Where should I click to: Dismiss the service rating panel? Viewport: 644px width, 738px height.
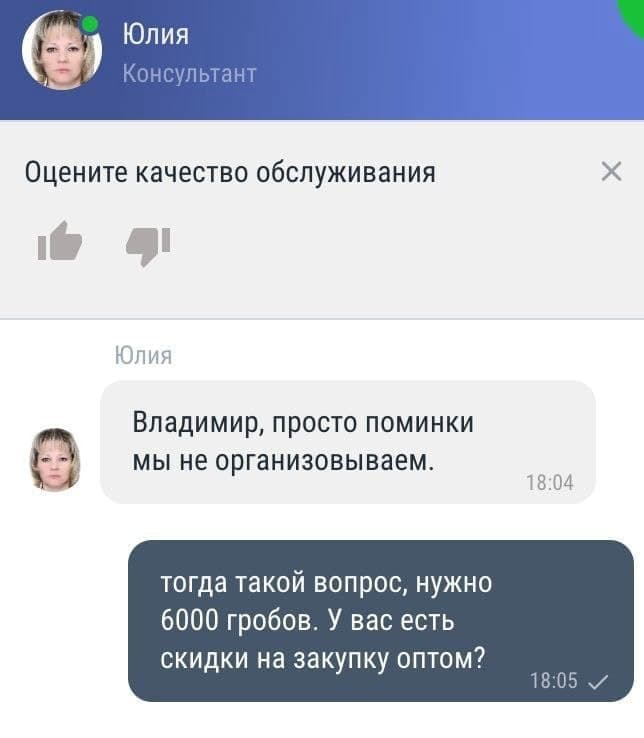[611, 172]
